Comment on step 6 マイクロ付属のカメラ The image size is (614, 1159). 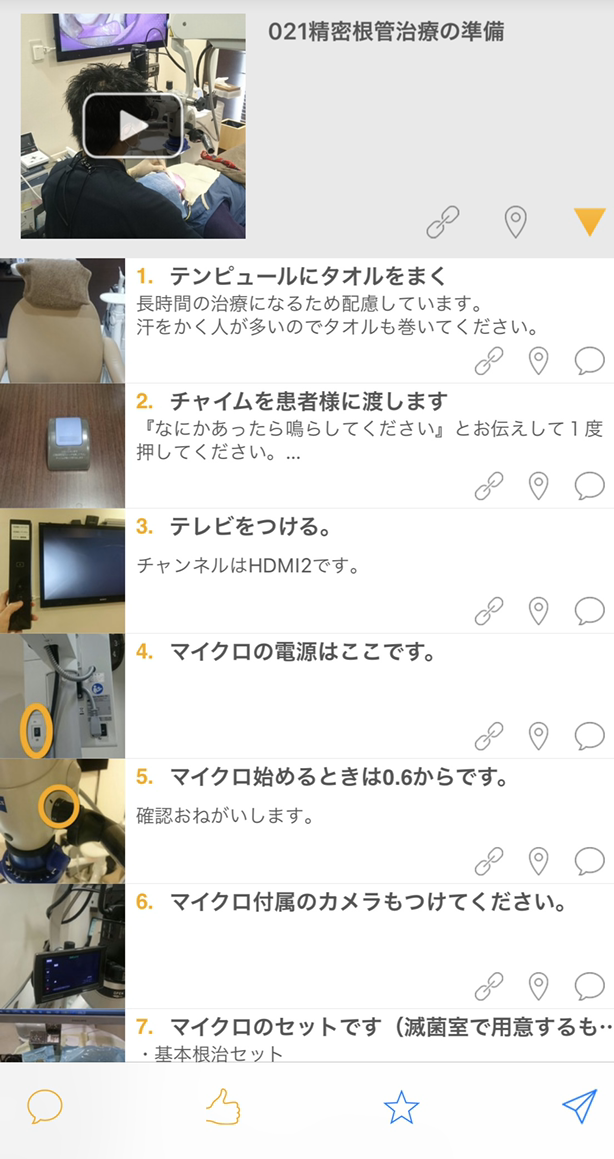click(x=589, y=986)
